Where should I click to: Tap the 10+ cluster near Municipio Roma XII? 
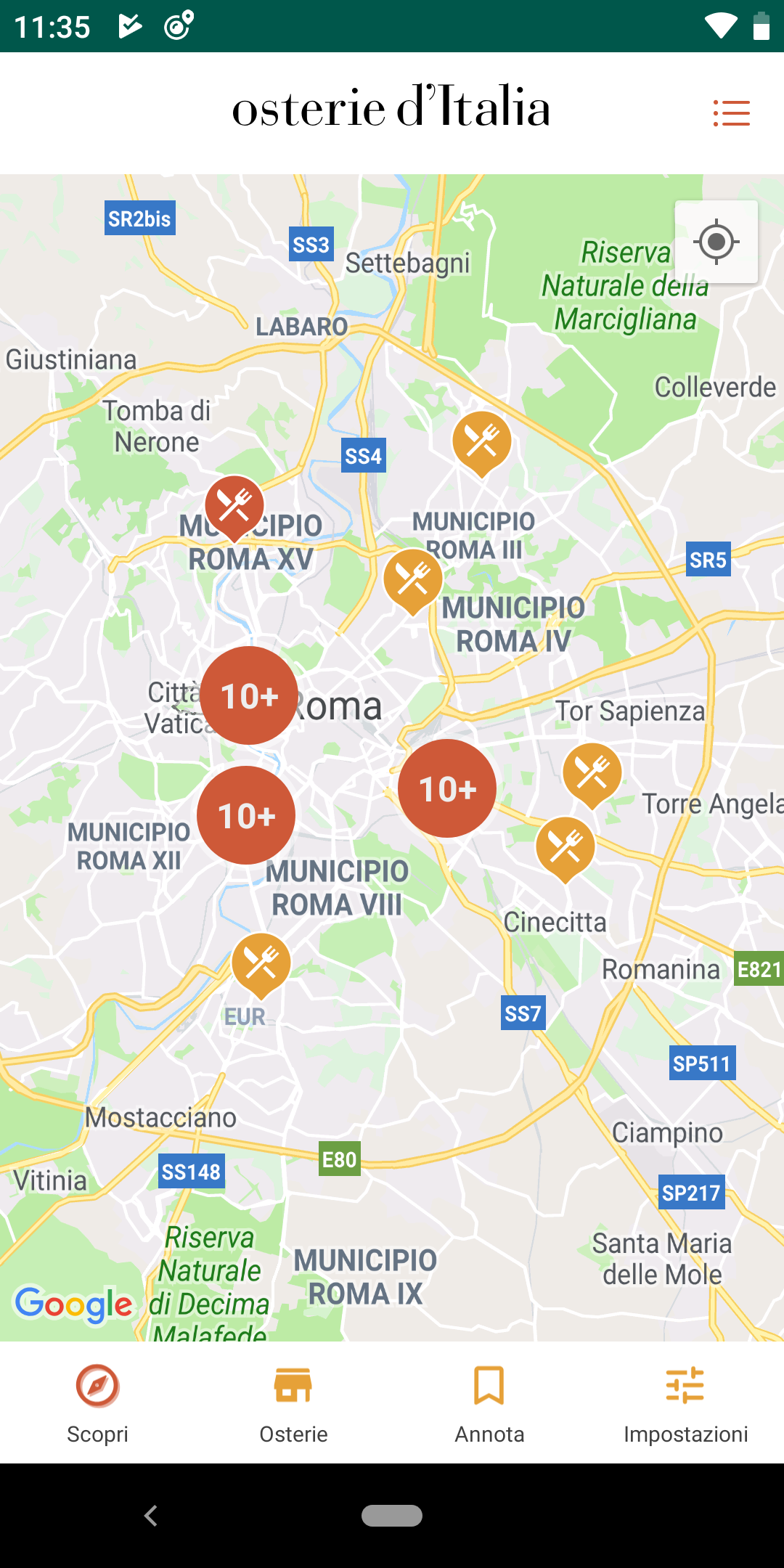click(x=246, y=815)
